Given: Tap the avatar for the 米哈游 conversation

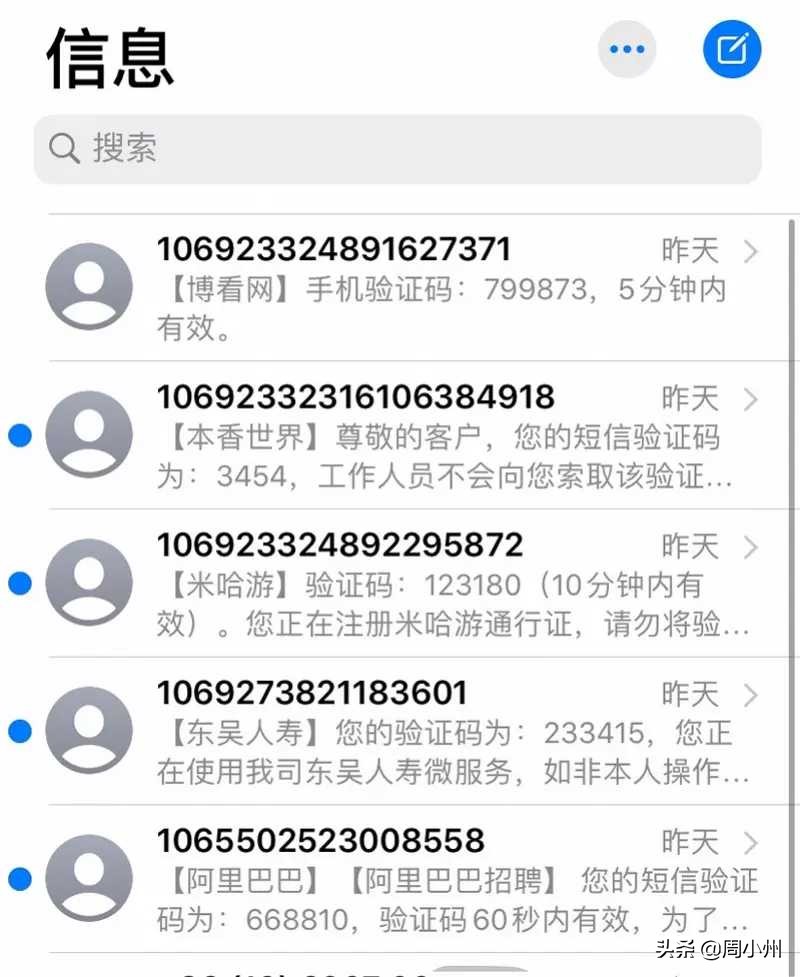Looking at the screenshot, I should (x=89, y=583).
